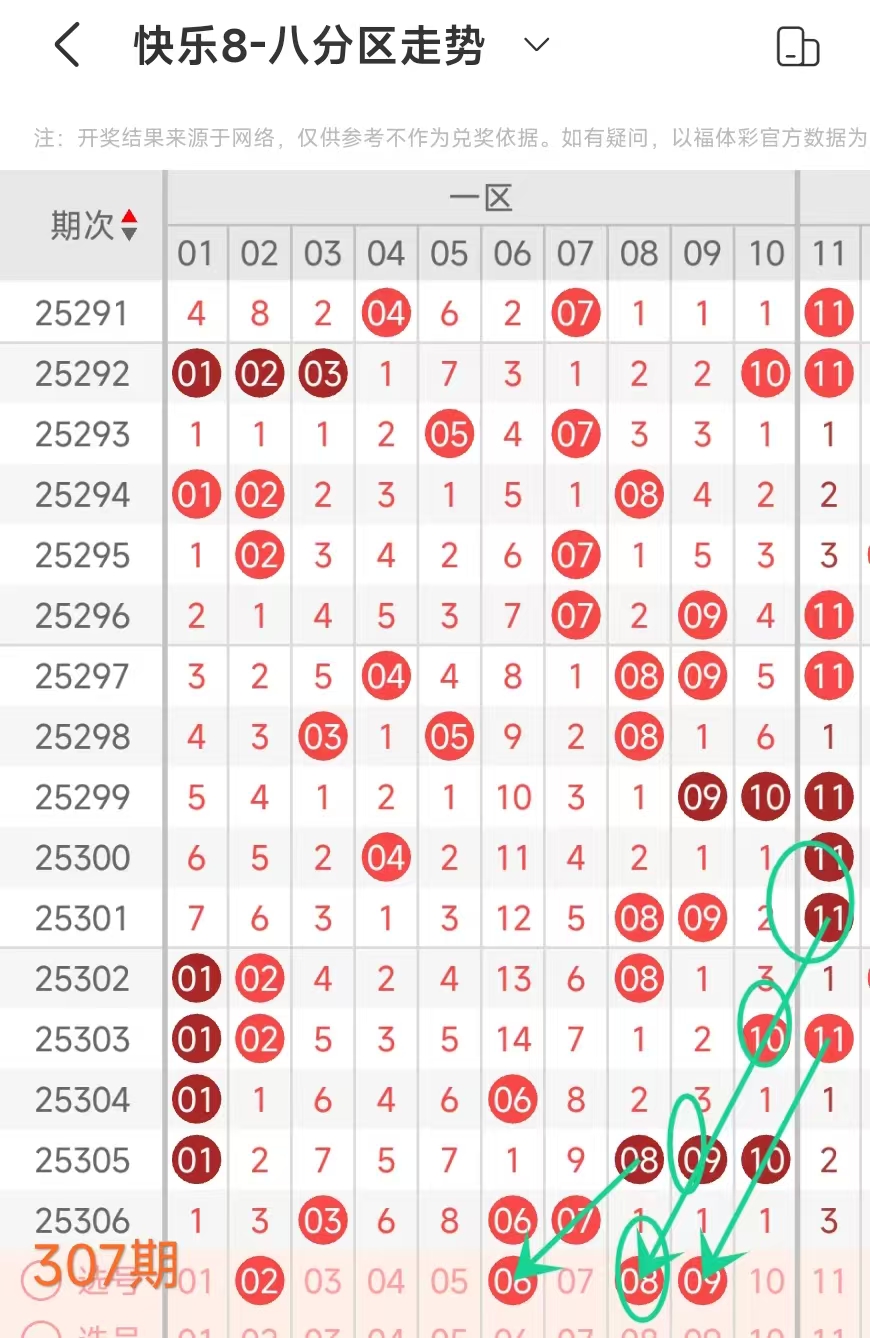Unselect number 09 in the 选号 row
Viewport: 870px width, 1338px height.
702,1281
